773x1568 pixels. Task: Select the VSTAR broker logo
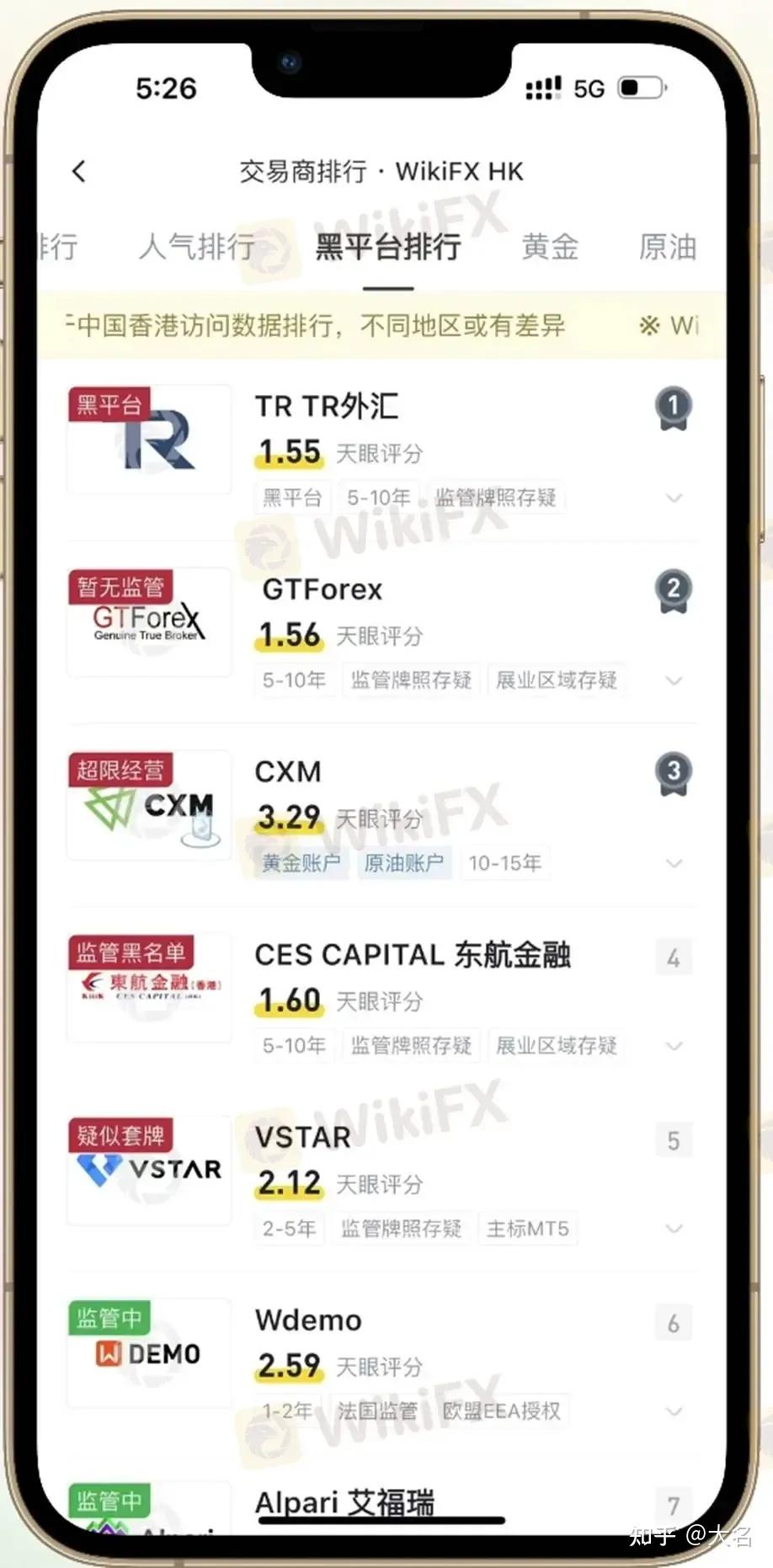click(x=149, y=1171)
